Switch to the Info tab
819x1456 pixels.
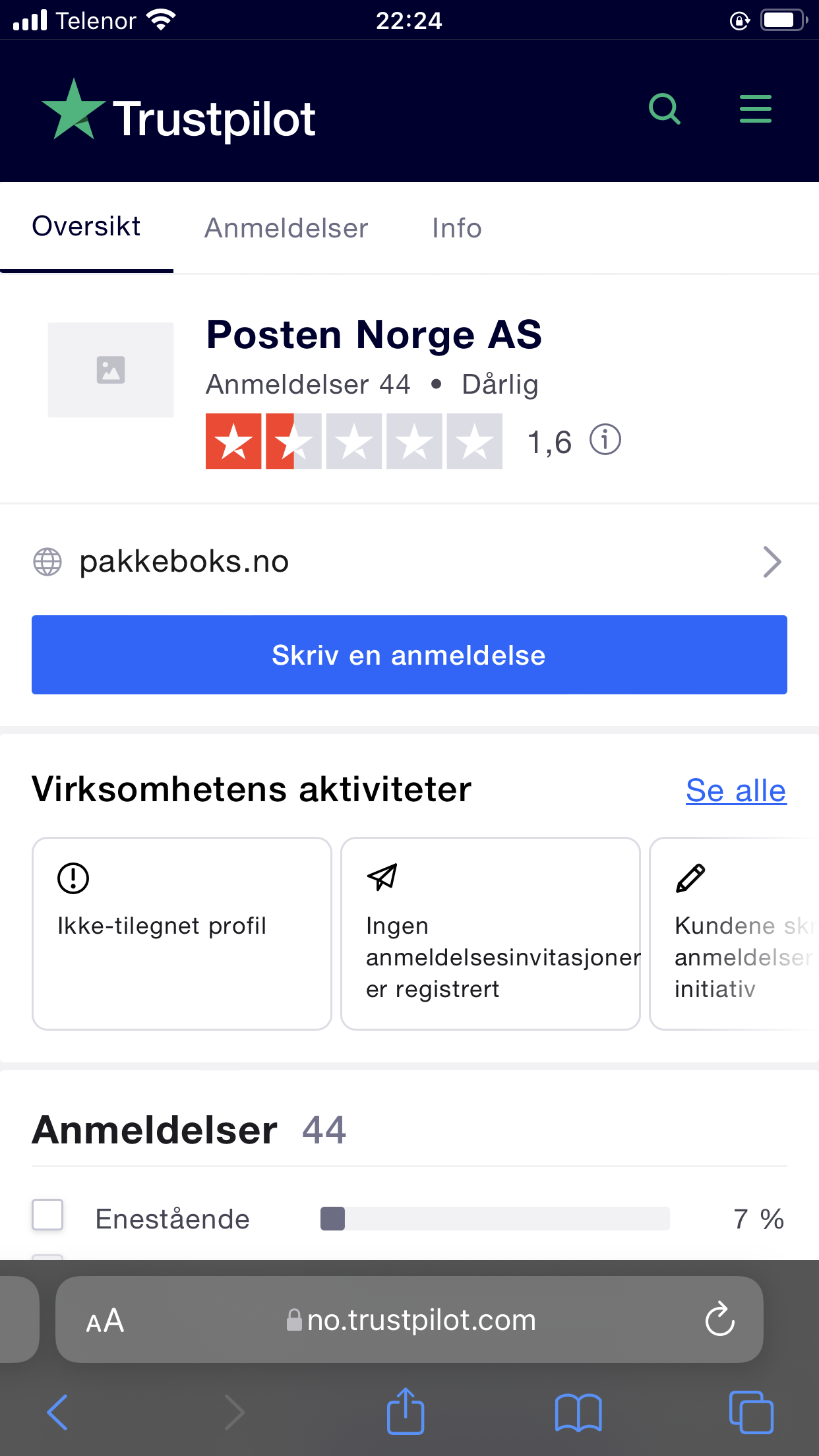point(457,228)
